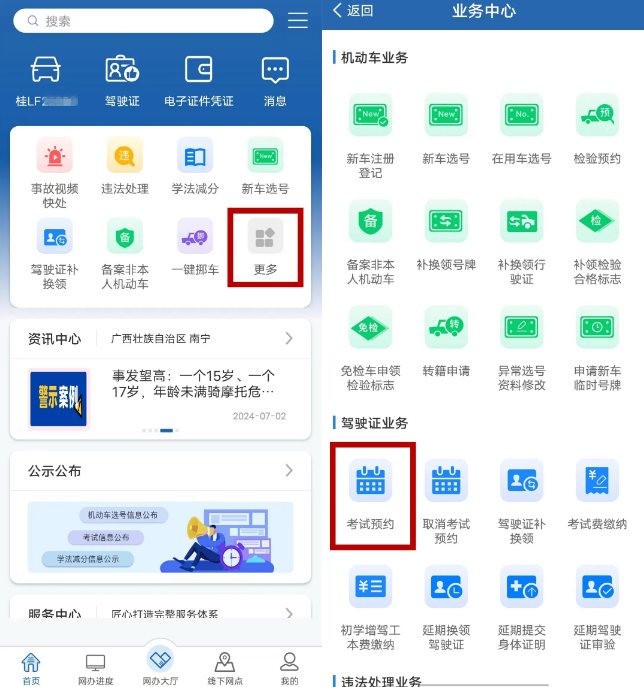Go back with 返回

[352, 11]
